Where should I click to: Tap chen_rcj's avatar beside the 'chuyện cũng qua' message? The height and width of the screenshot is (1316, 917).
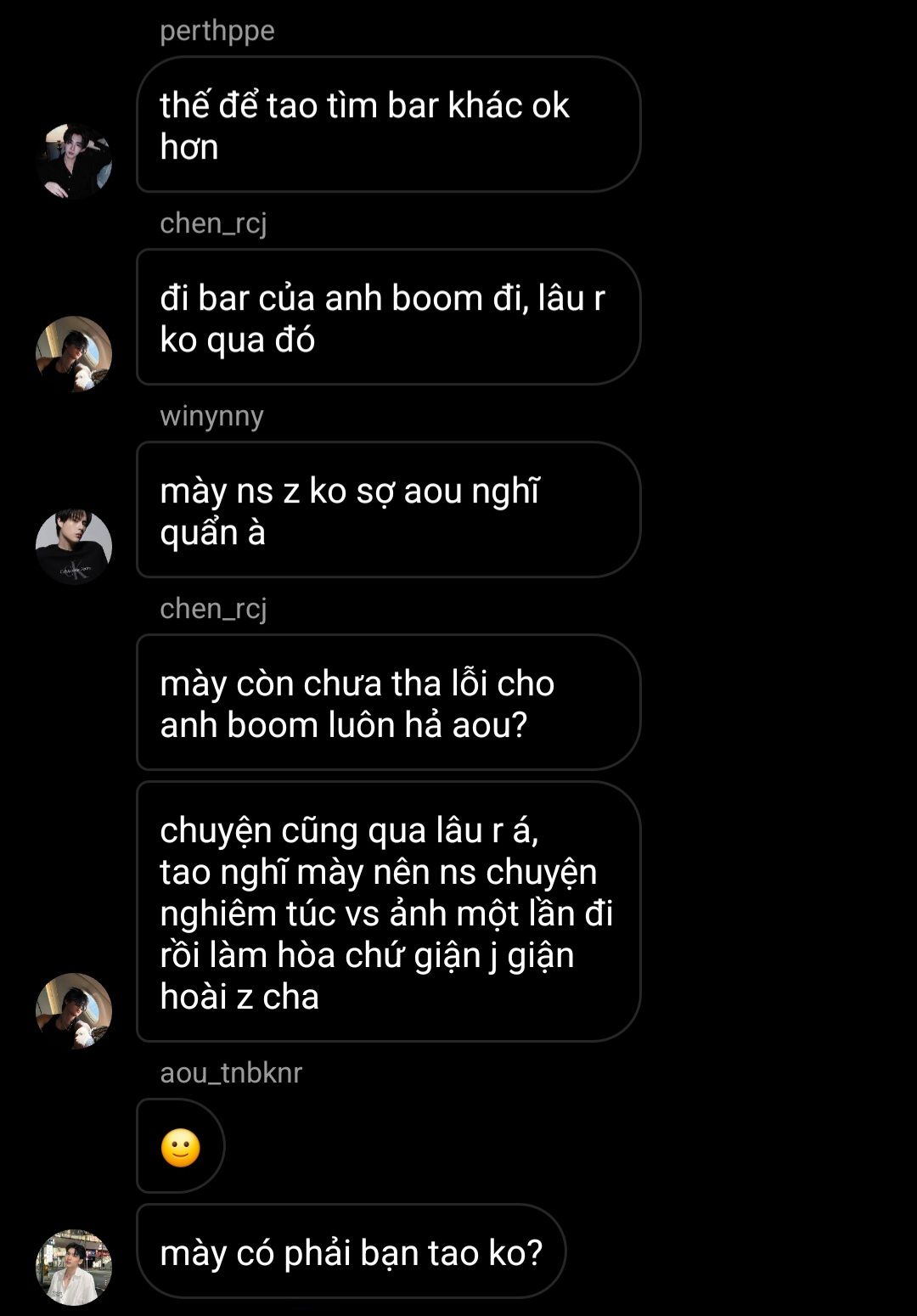click(74, 1010)
